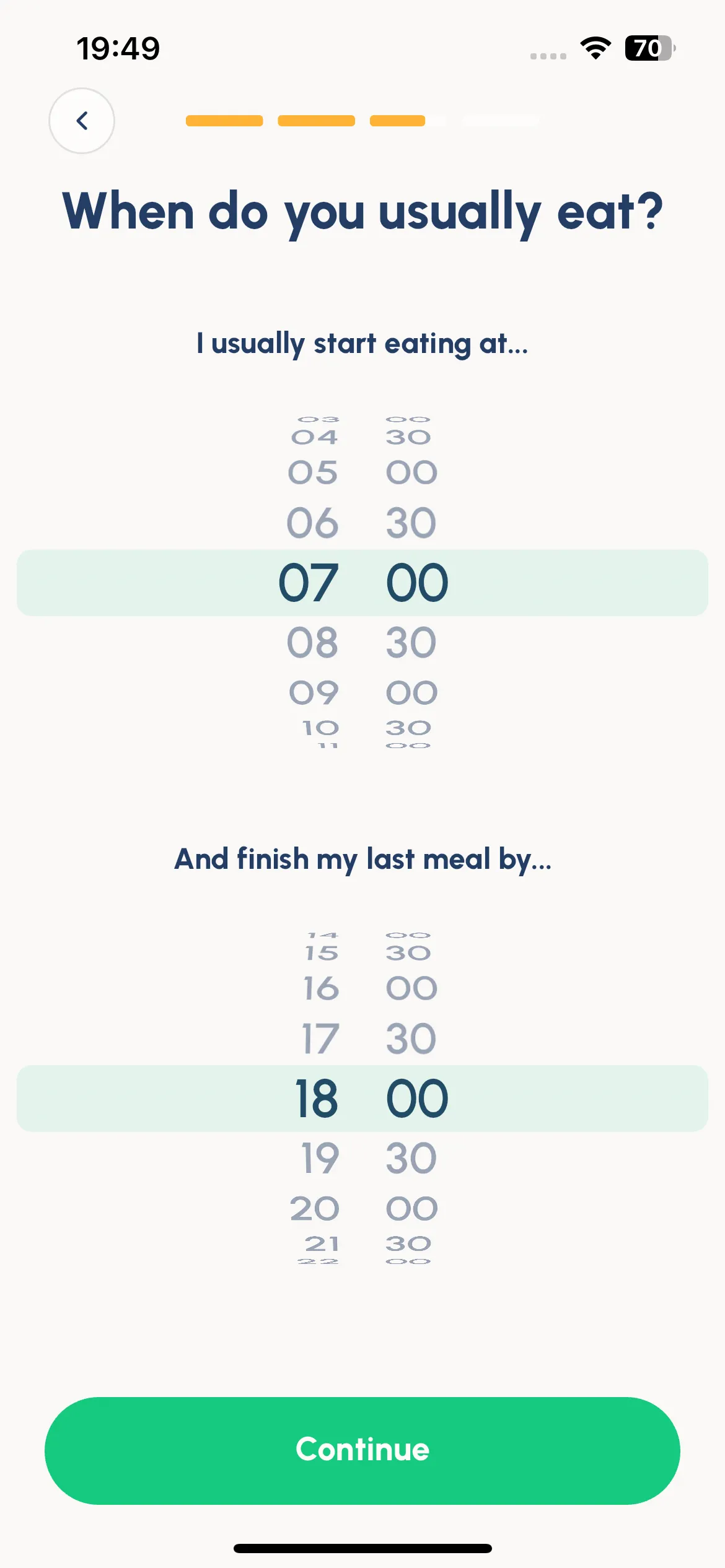Choose hour 20 in the finish time wheel

coord(315,1208)
